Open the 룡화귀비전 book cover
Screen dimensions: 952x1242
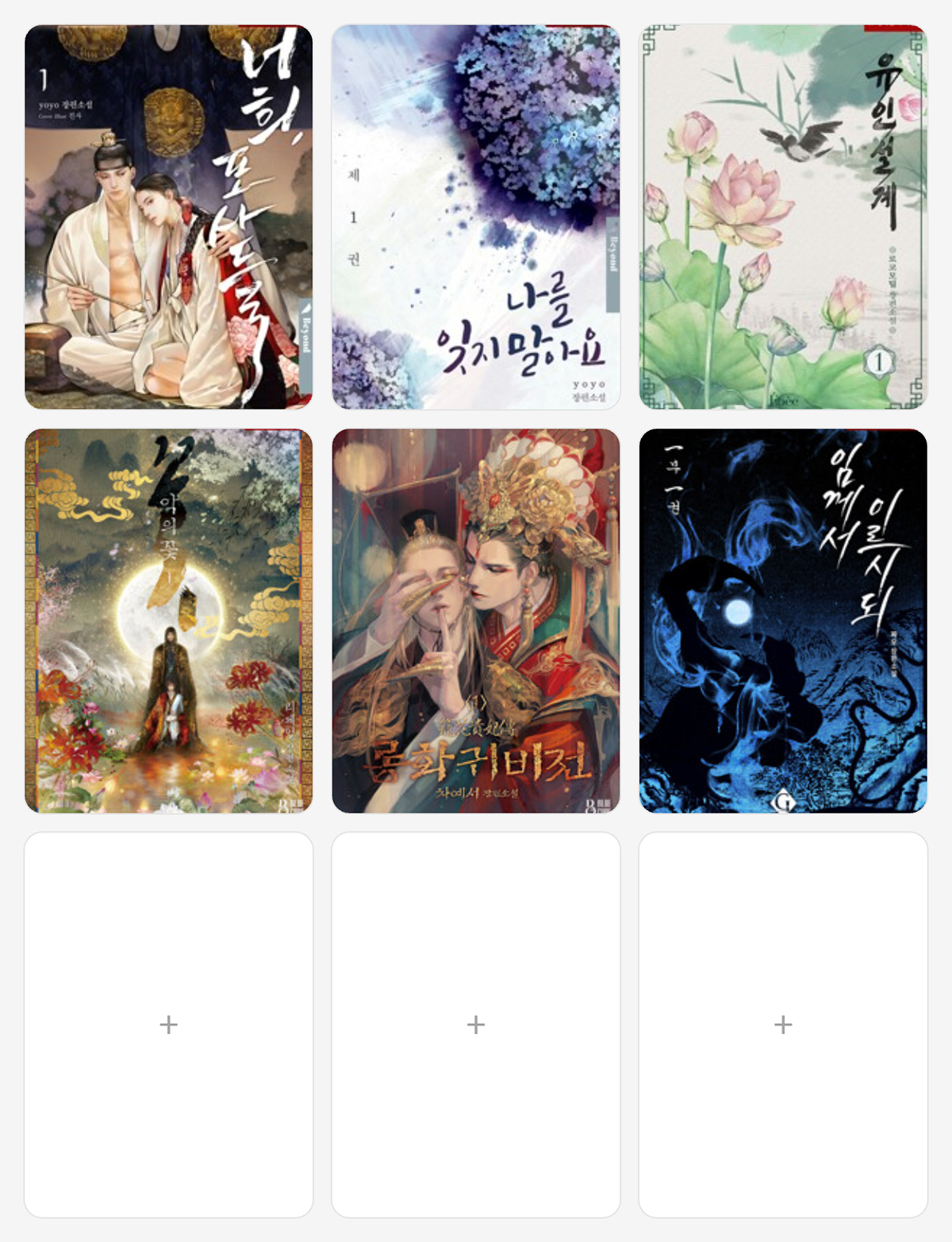click(x=475, y=621)
